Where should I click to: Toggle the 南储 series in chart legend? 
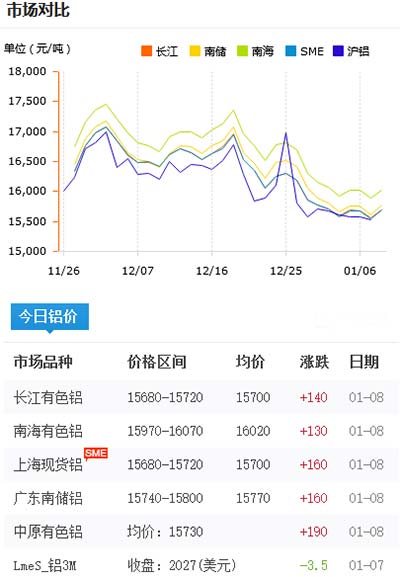[208, 51]
